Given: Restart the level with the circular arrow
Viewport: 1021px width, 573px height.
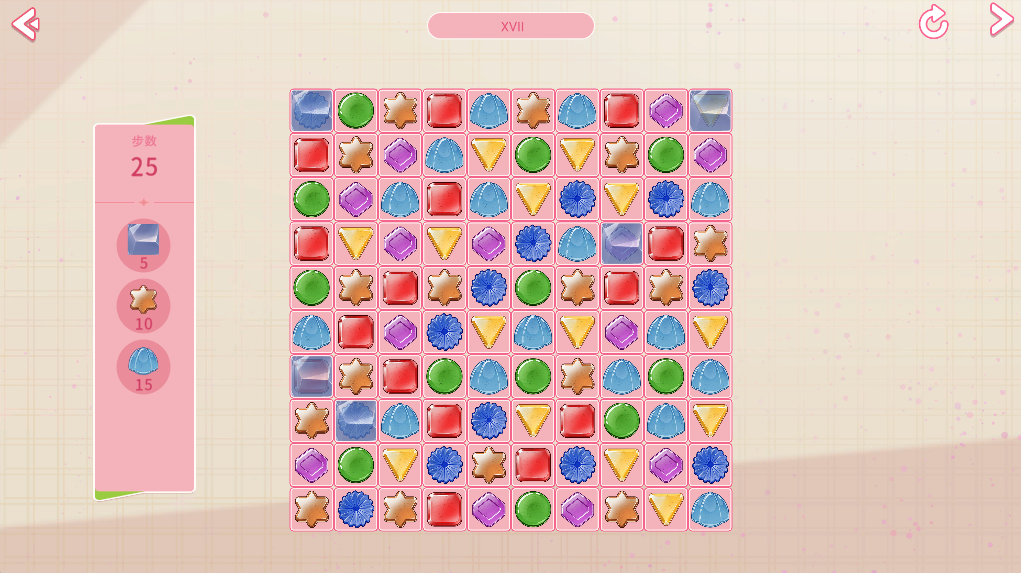Looking at the screenshot, I should 933,22.
